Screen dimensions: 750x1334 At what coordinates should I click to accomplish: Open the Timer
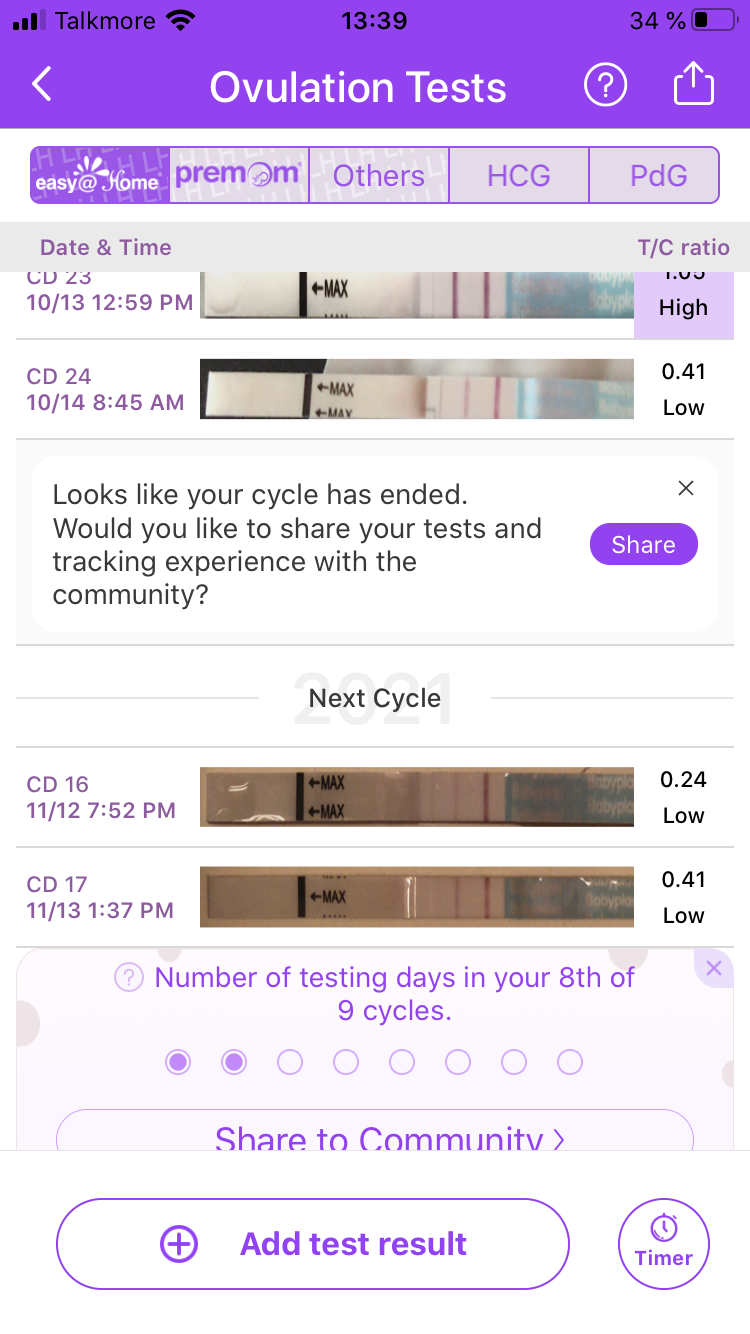(664, 1244)
